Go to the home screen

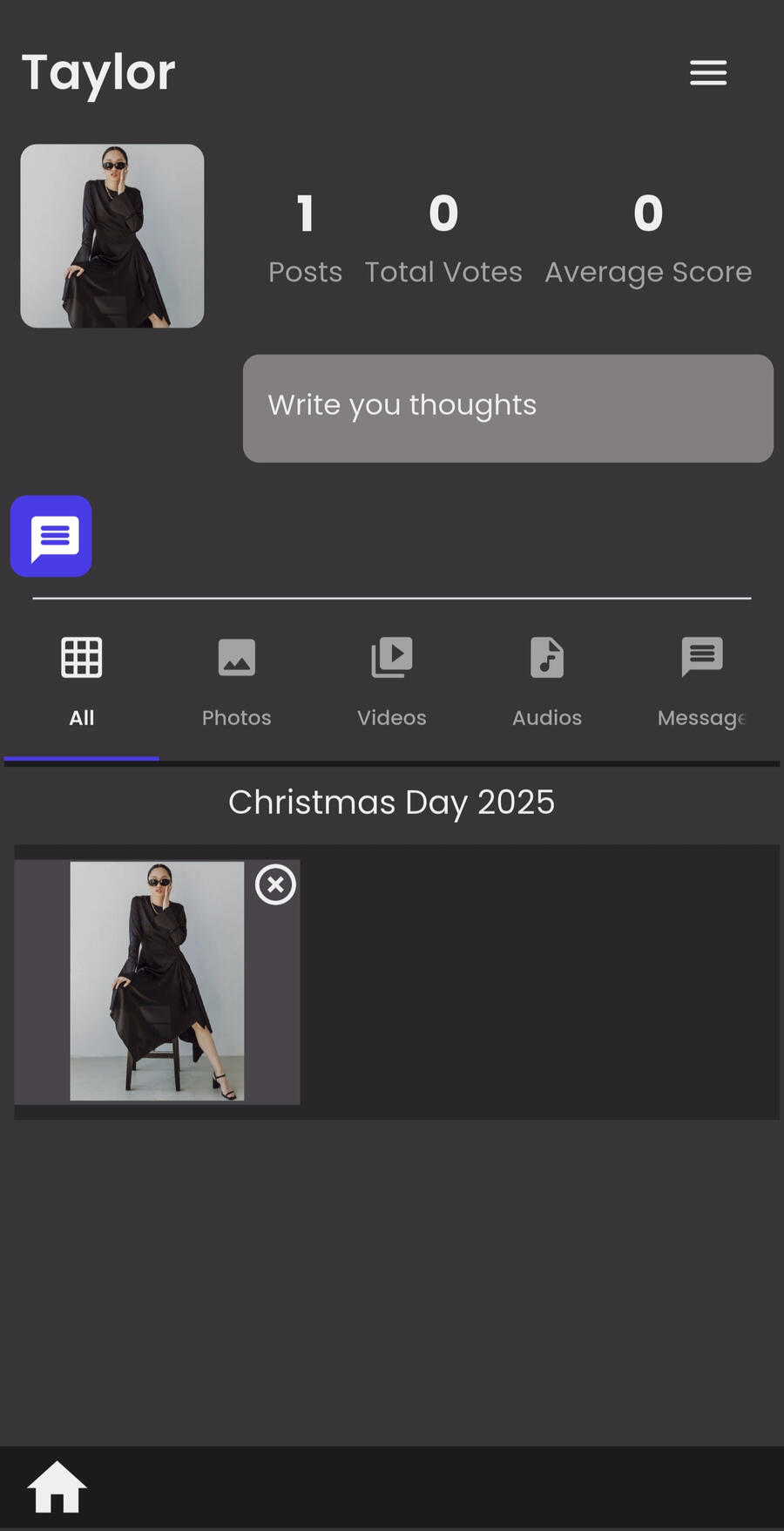click(57, 1487)
